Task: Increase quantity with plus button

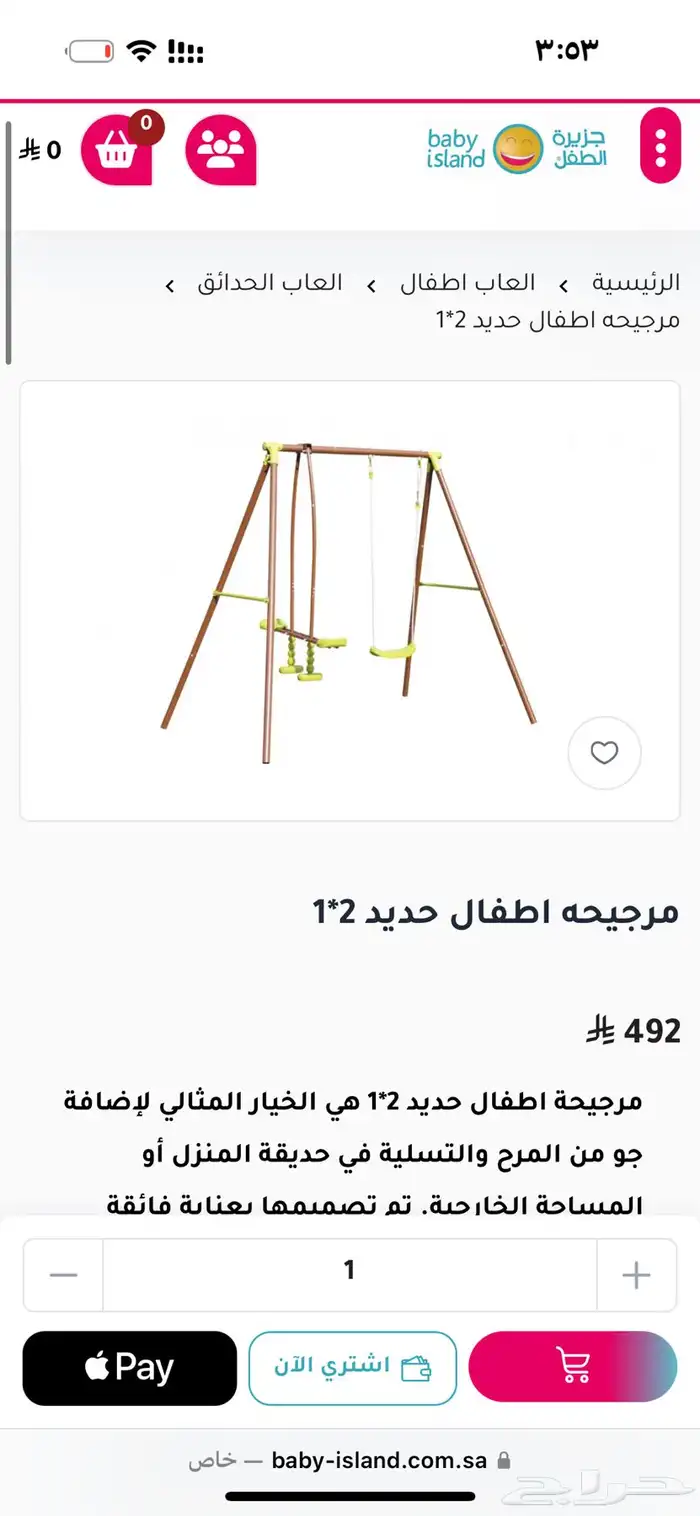Action: coord(636,1274)
